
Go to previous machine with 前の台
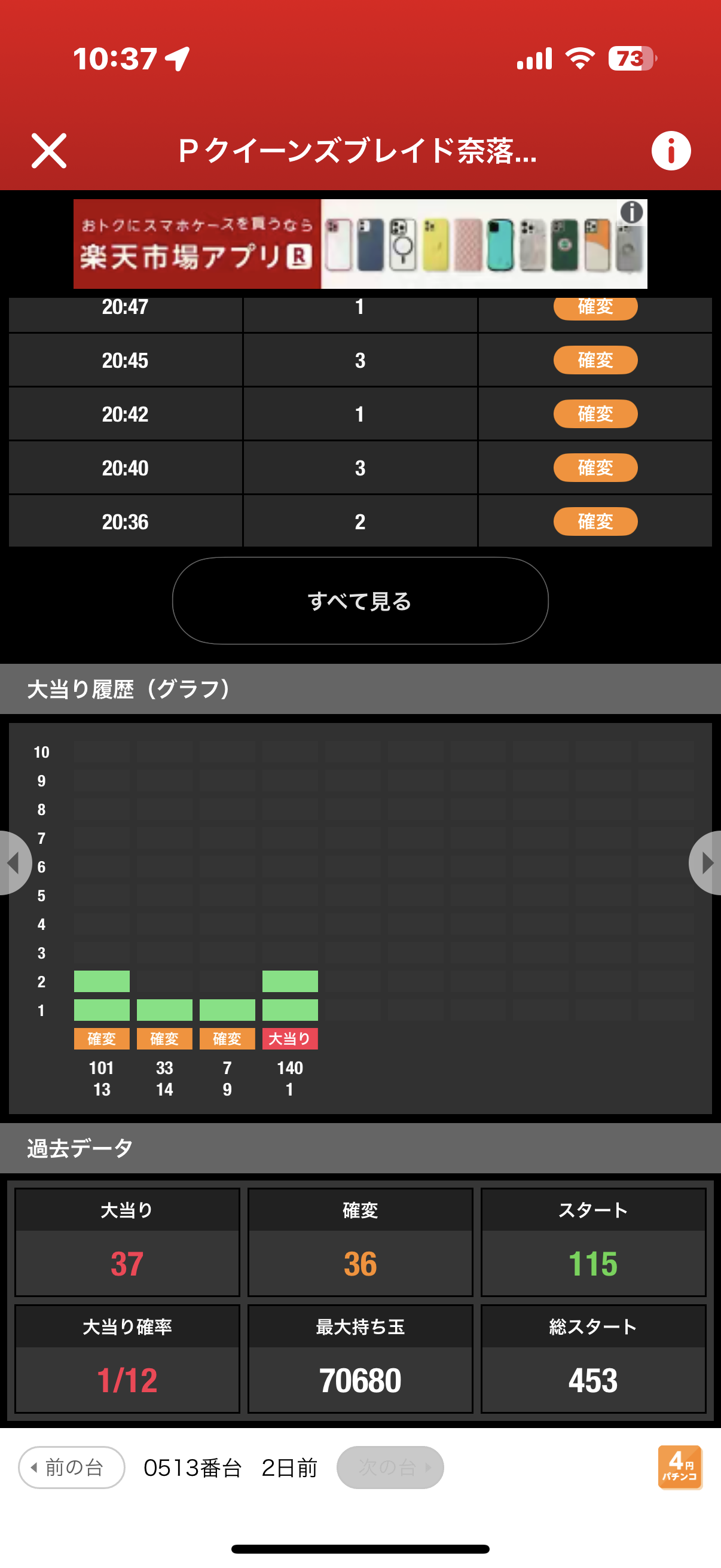[72, 1467]
